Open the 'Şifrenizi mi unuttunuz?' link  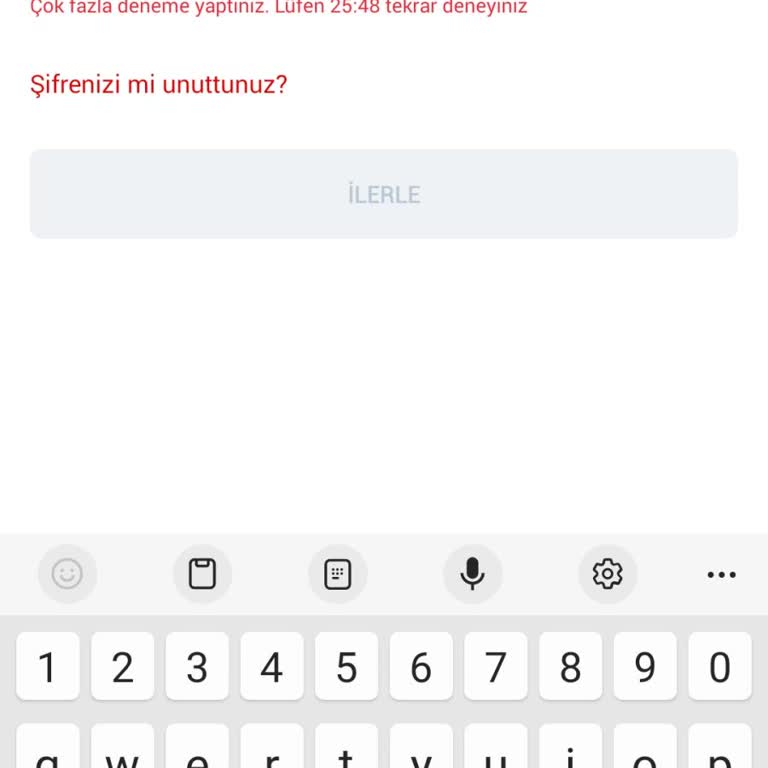pos(159,84)
